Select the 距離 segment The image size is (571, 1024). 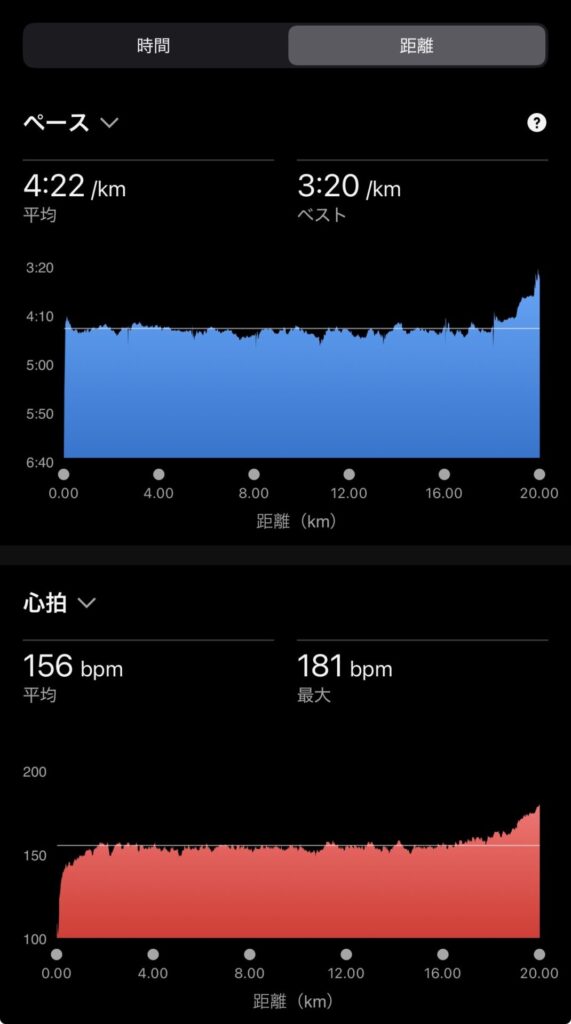(x=416, y=46)
